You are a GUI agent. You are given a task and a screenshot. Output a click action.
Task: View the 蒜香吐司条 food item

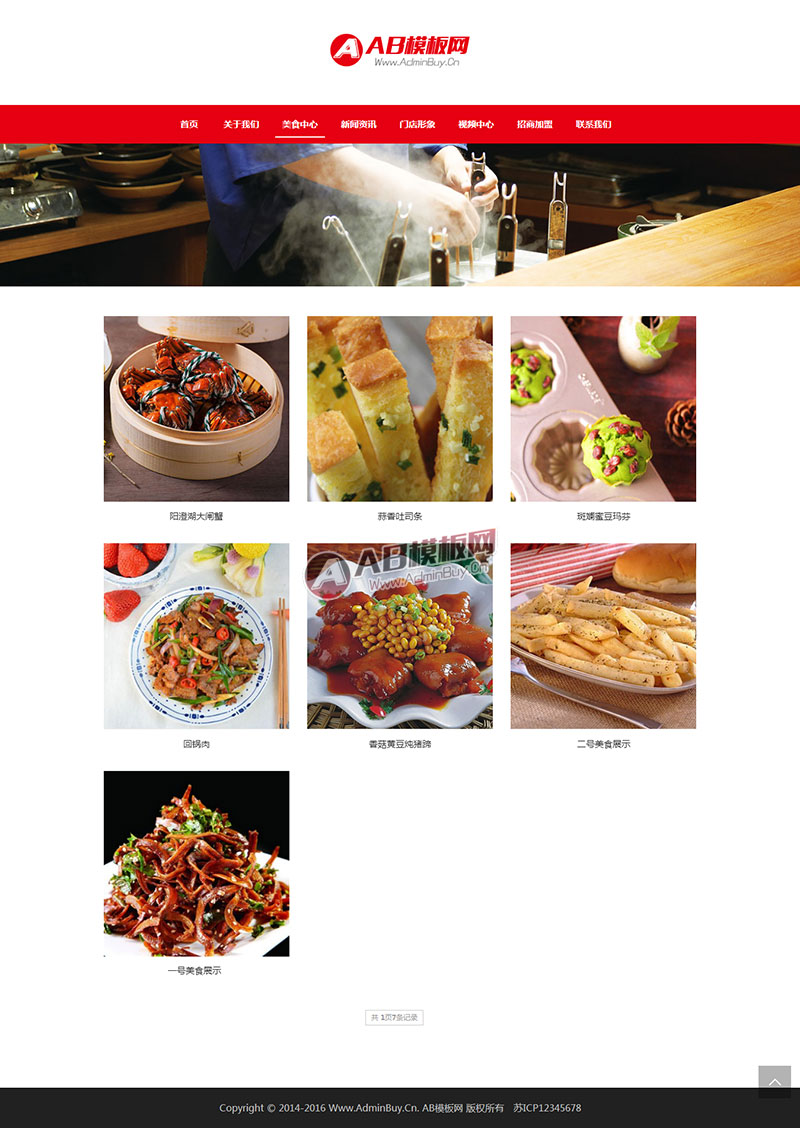tap(400, 409)
